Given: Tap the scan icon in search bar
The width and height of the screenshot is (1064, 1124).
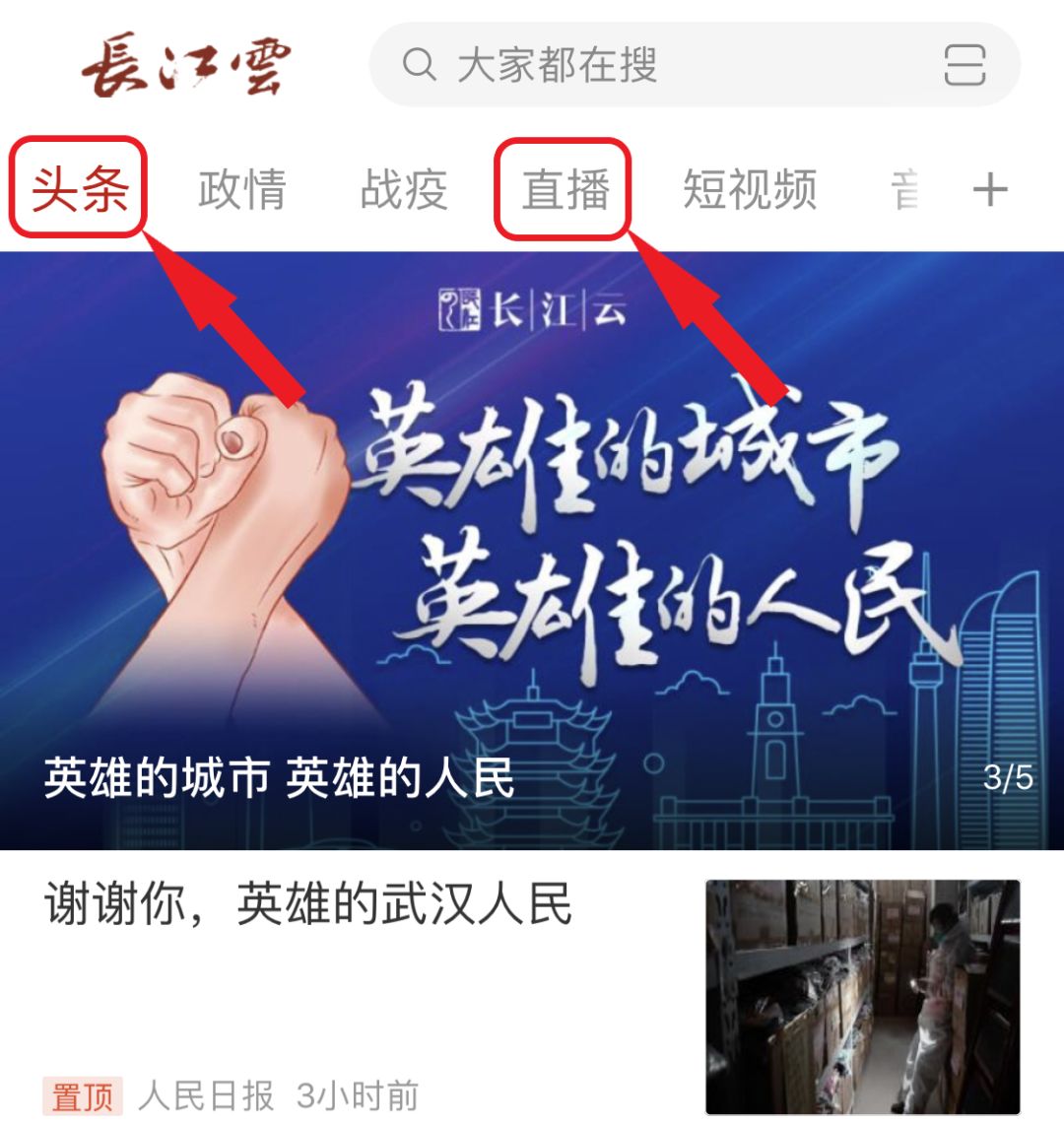Looking at the screenshot, I should click(964, 66).
